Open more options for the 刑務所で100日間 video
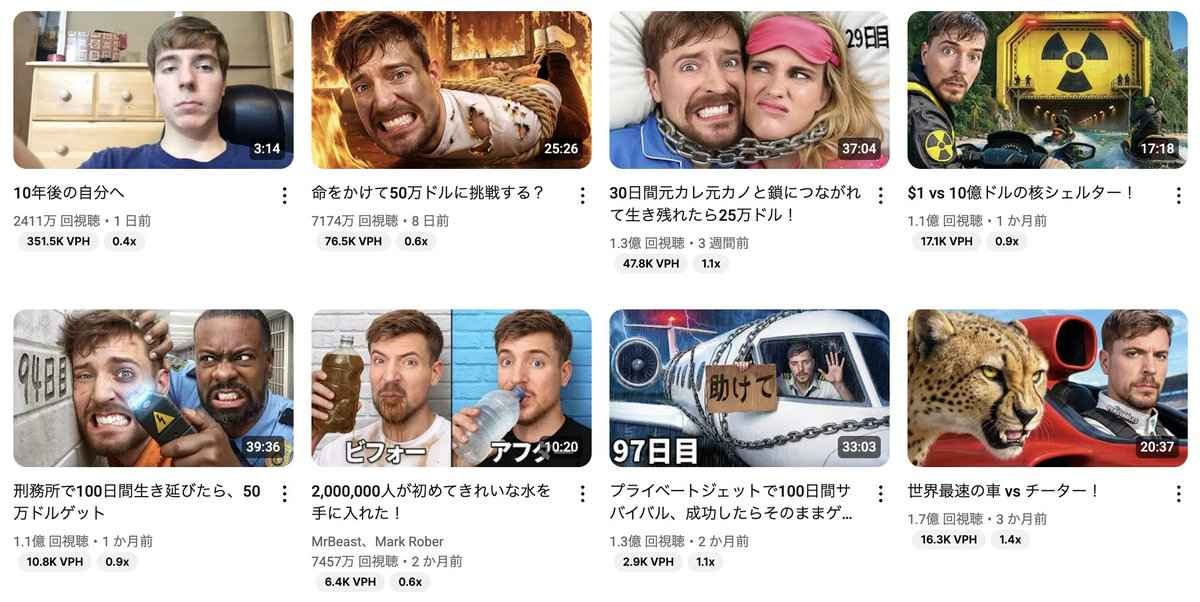Screen dimensions: 1200x602 [284, 494]
